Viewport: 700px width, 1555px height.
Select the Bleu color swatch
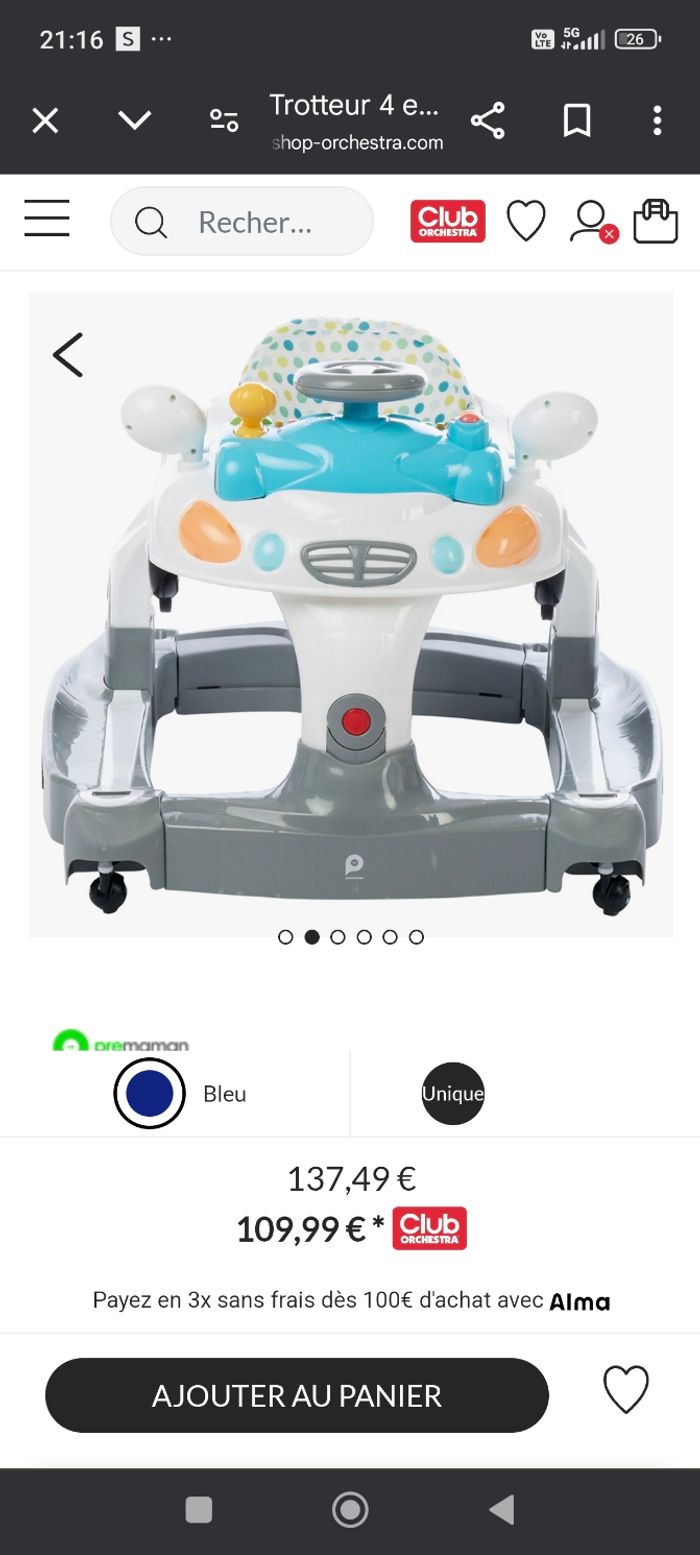(x=150, y=1093)
